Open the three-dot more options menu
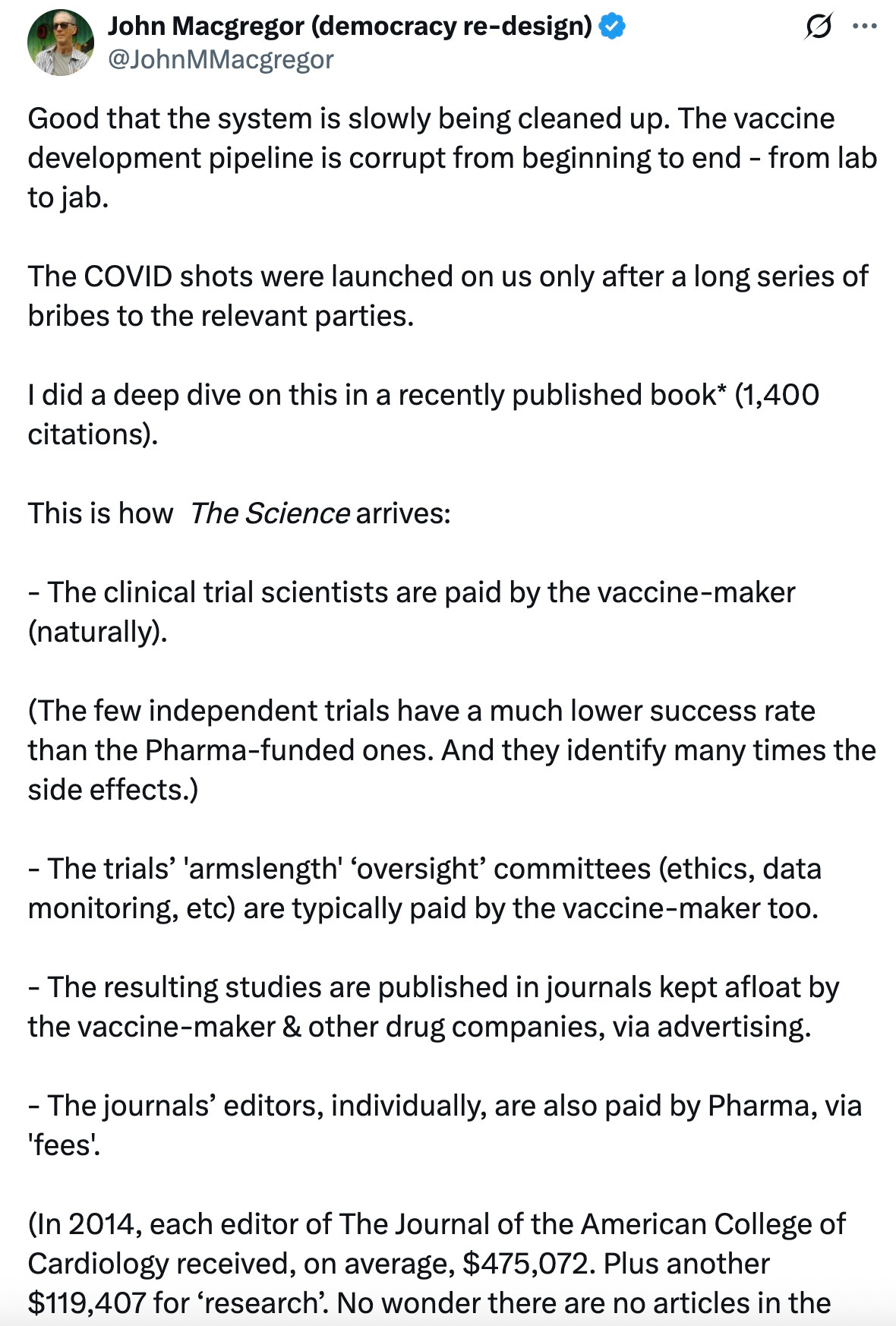Image resolution: width=896 pixels, height=1326 pixels. pyautogui.click(x=864, y=27)
